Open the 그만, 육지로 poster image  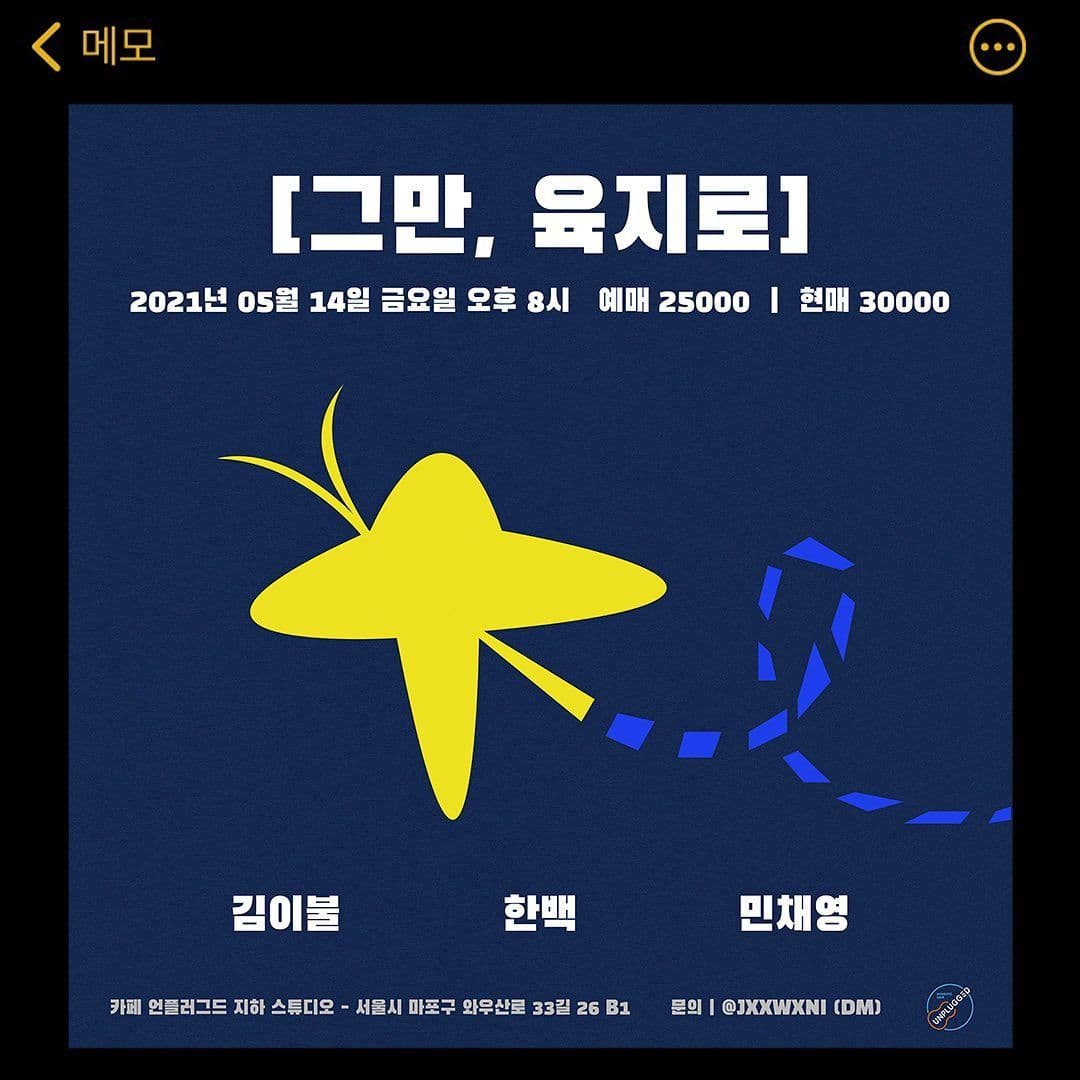(540, 575)
